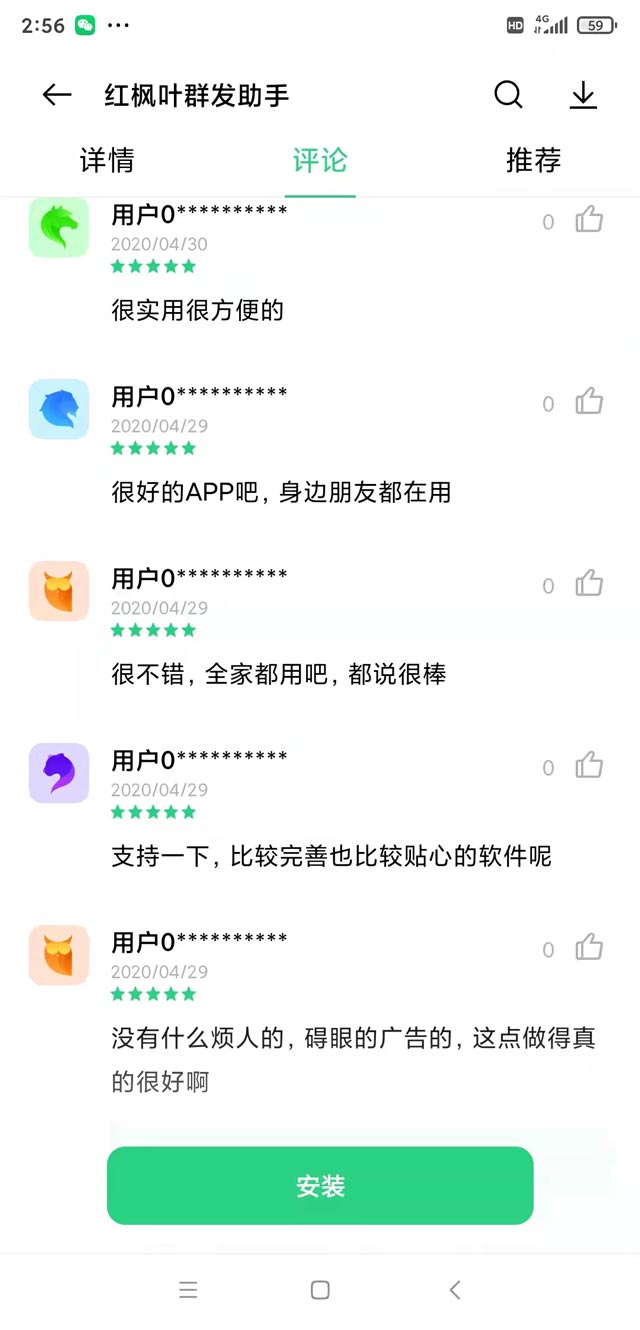Like the review "很实用很方便的"
The height and width of the screenshot is (1330, 640).
(590, 220)
